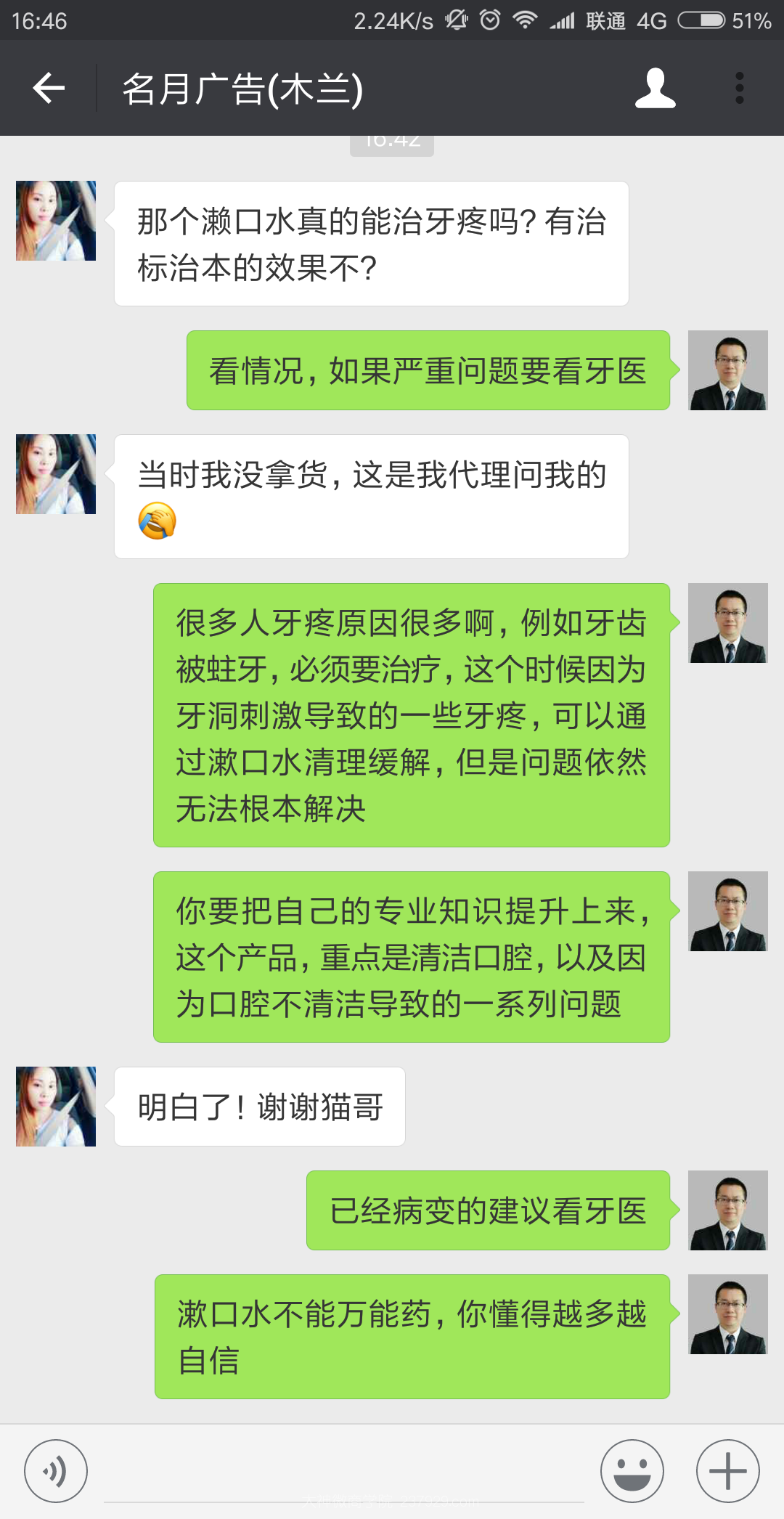Open contact avatar beside 明白了！谢谢猫哥
The image size is (784, 1519).
(x=56, y=1107)
